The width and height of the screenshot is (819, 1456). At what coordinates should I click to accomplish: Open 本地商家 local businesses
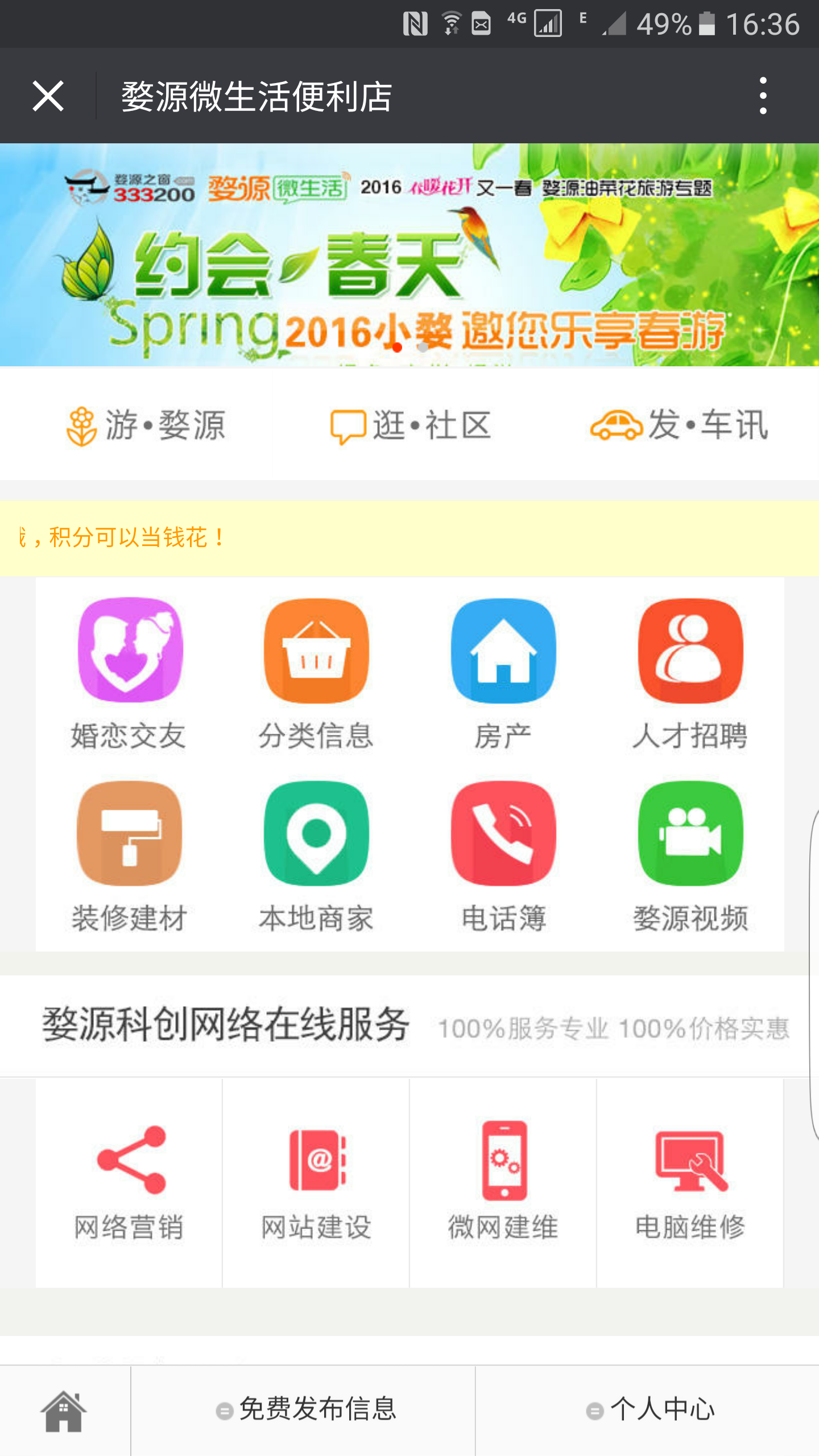[x=316, y=857]
